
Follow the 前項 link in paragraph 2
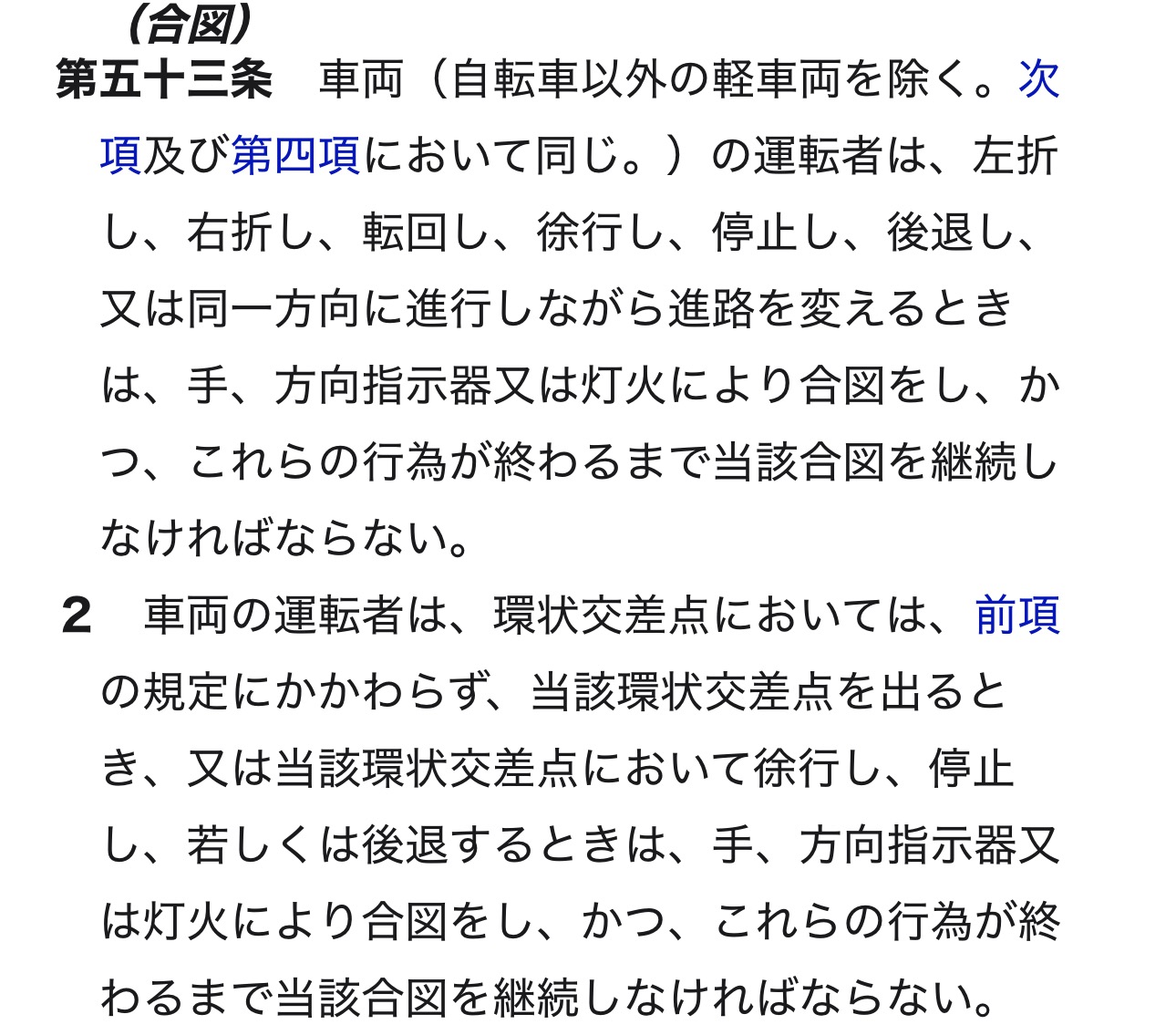tap(1016, 616)
